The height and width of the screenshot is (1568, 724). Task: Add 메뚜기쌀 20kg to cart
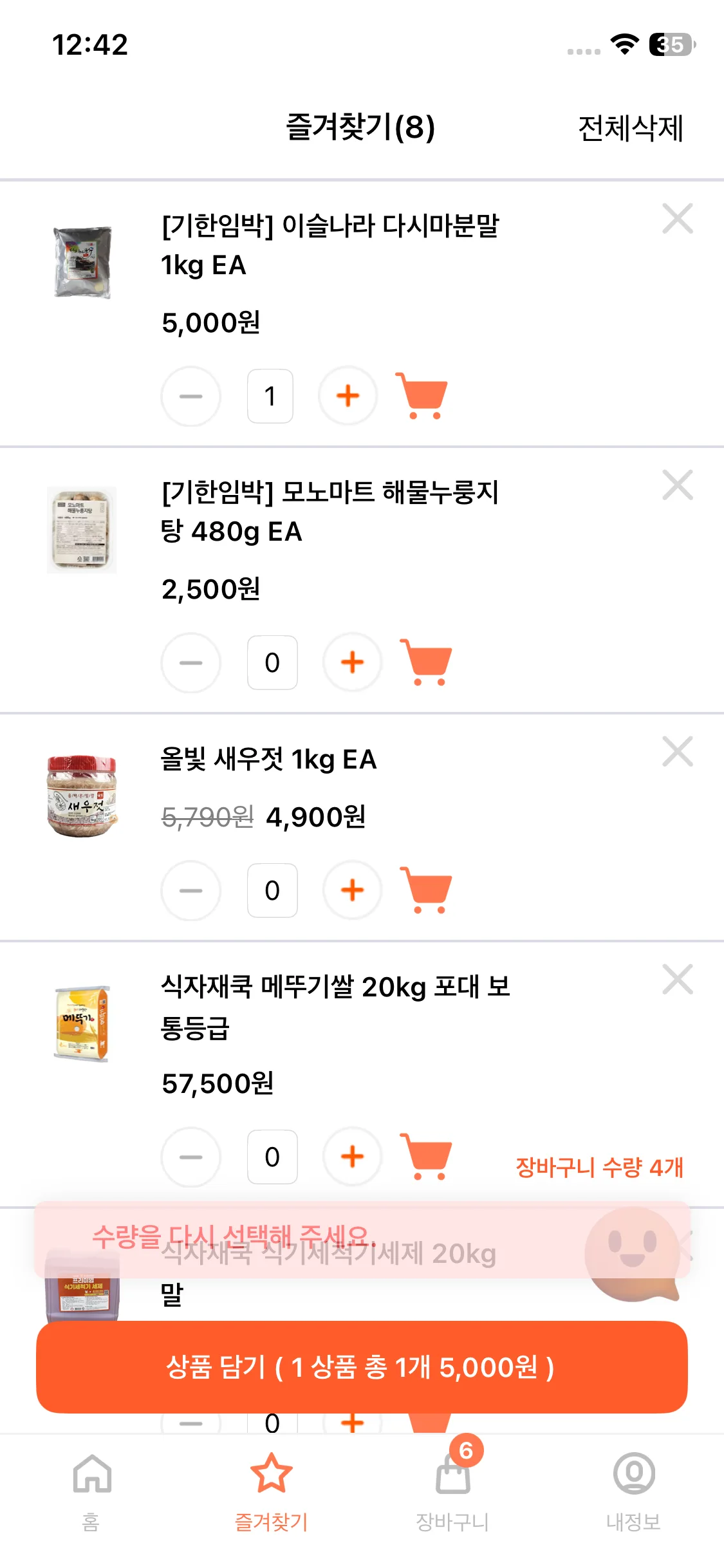[x=426, y=1156]
